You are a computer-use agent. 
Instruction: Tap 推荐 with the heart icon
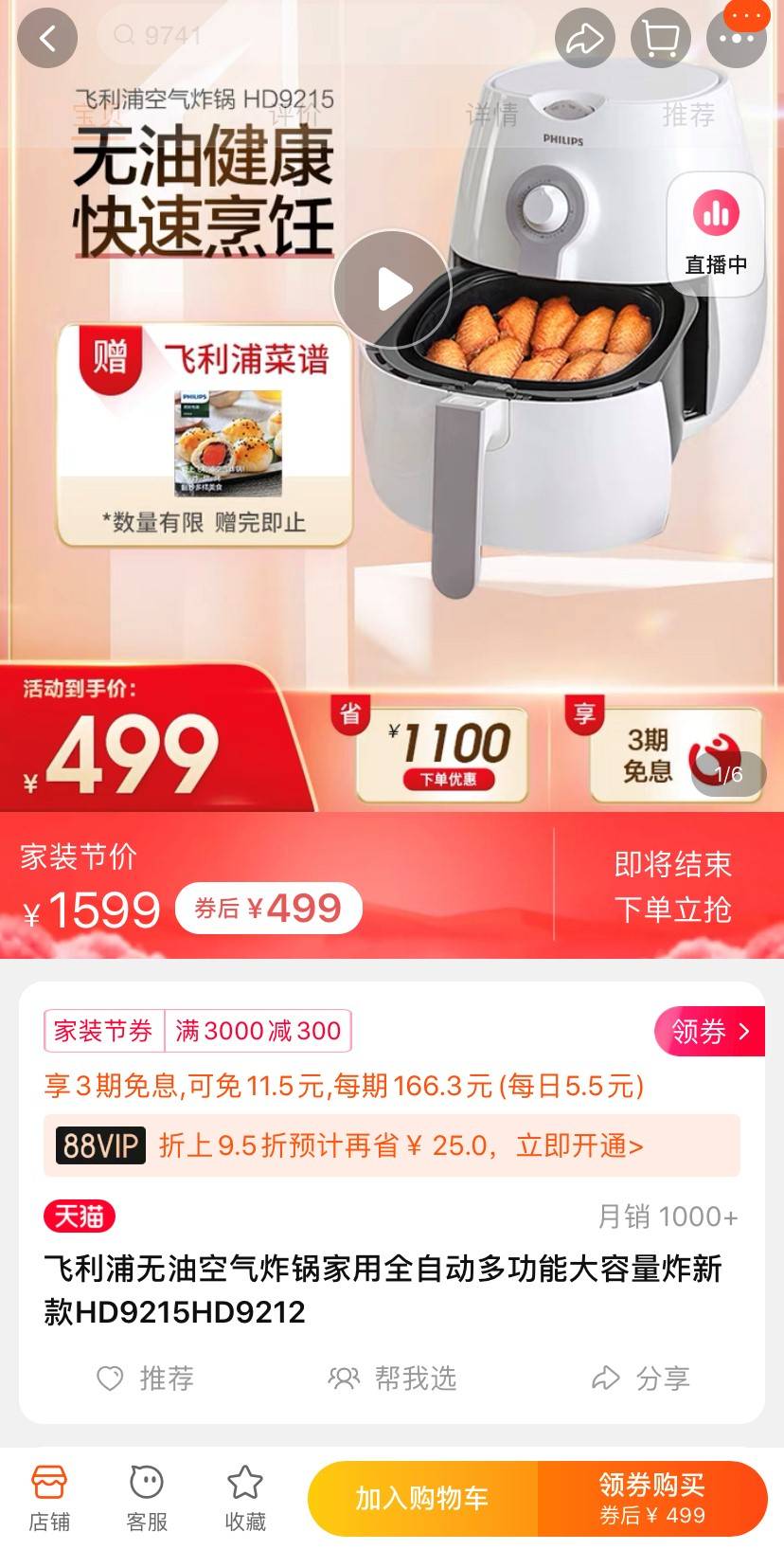146,1378
